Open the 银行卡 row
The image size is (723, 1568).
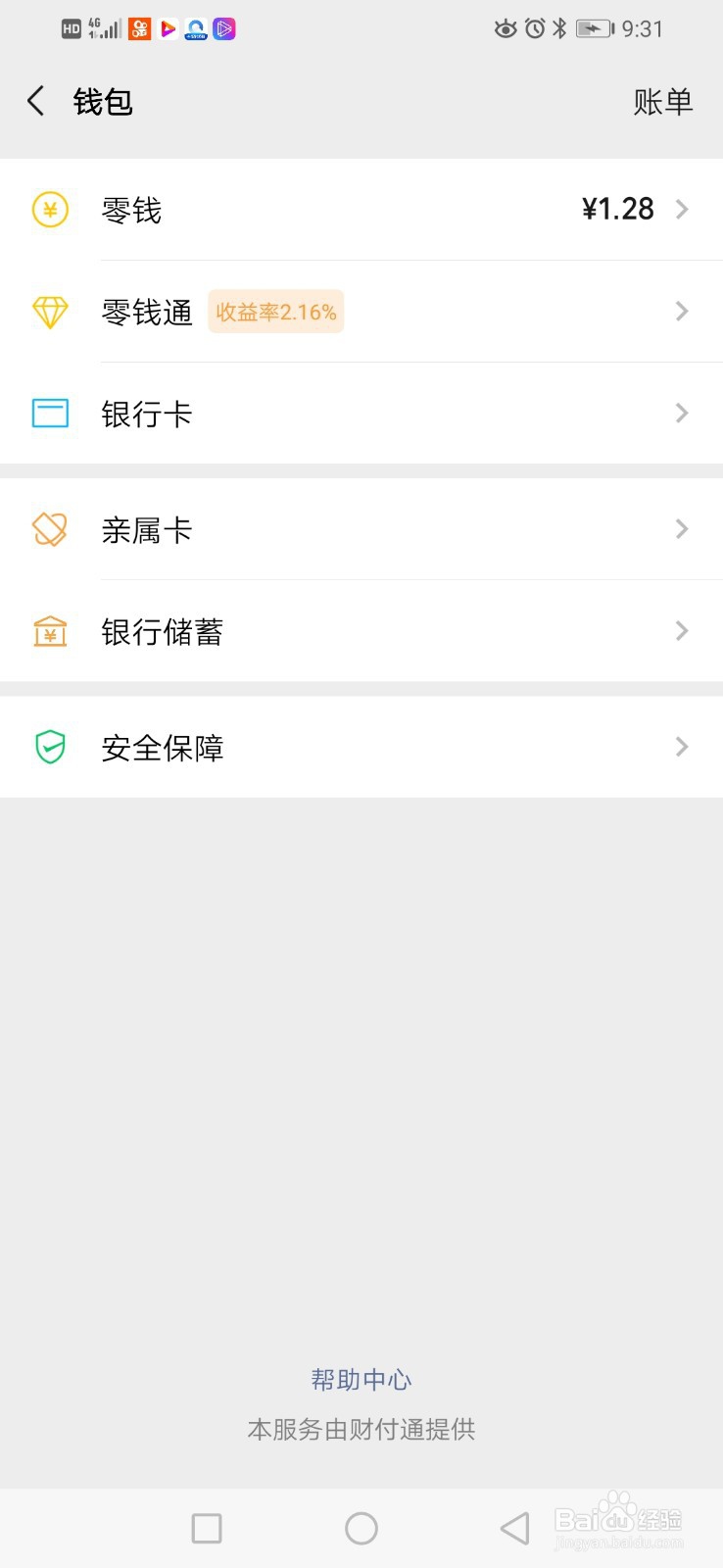(x=361, y=414)
